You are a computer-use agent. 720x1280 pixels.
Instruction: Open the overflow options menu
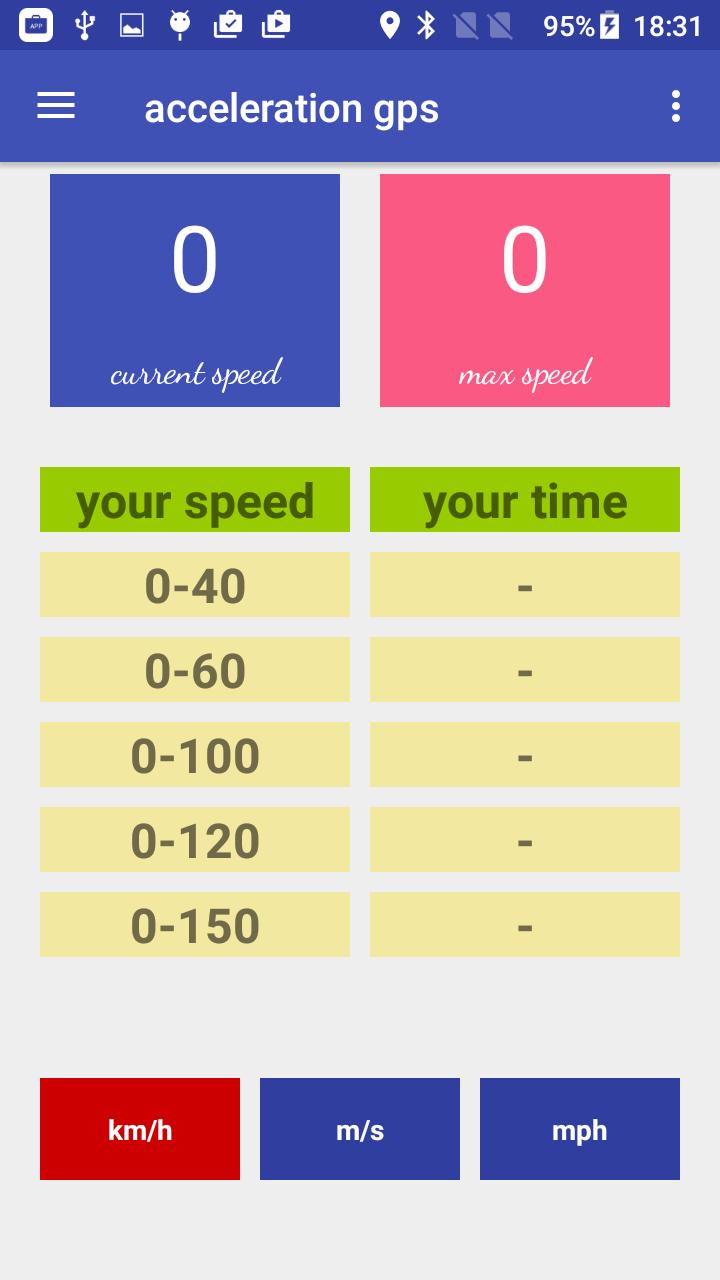tap(676, 106)
